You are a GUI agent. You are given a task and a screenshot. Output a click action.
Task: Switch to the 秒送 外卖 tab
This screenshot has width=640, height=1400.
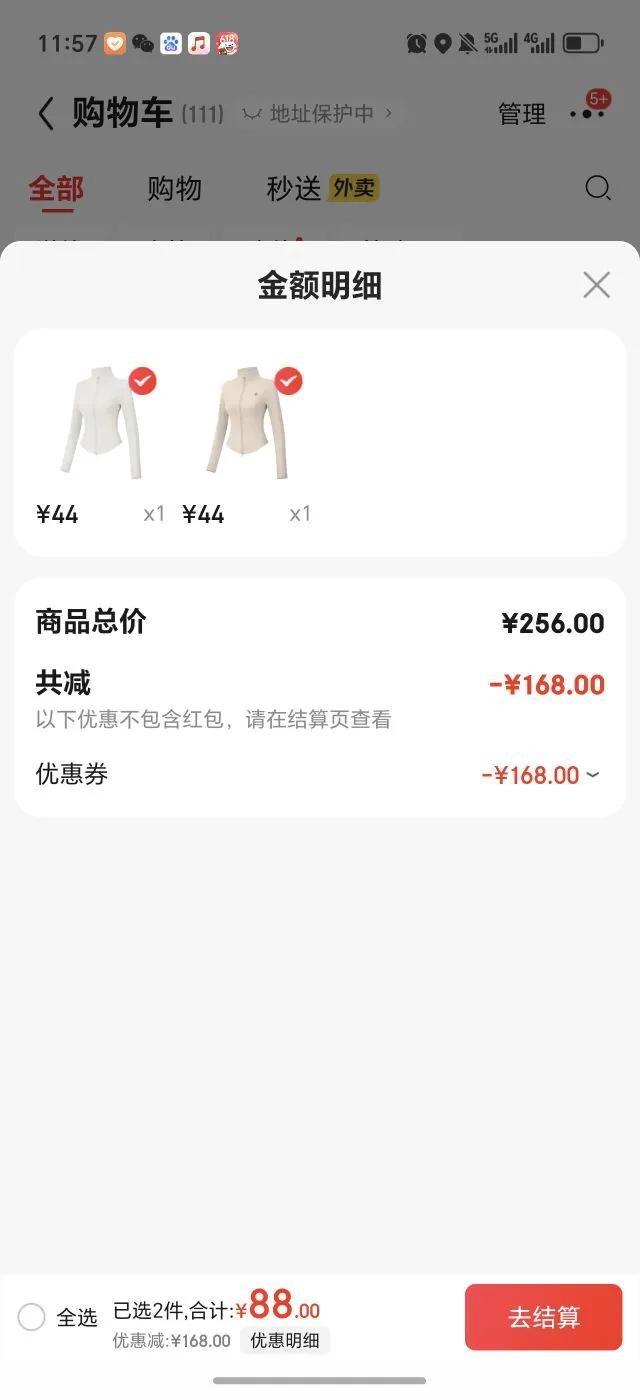click(322, 188)
